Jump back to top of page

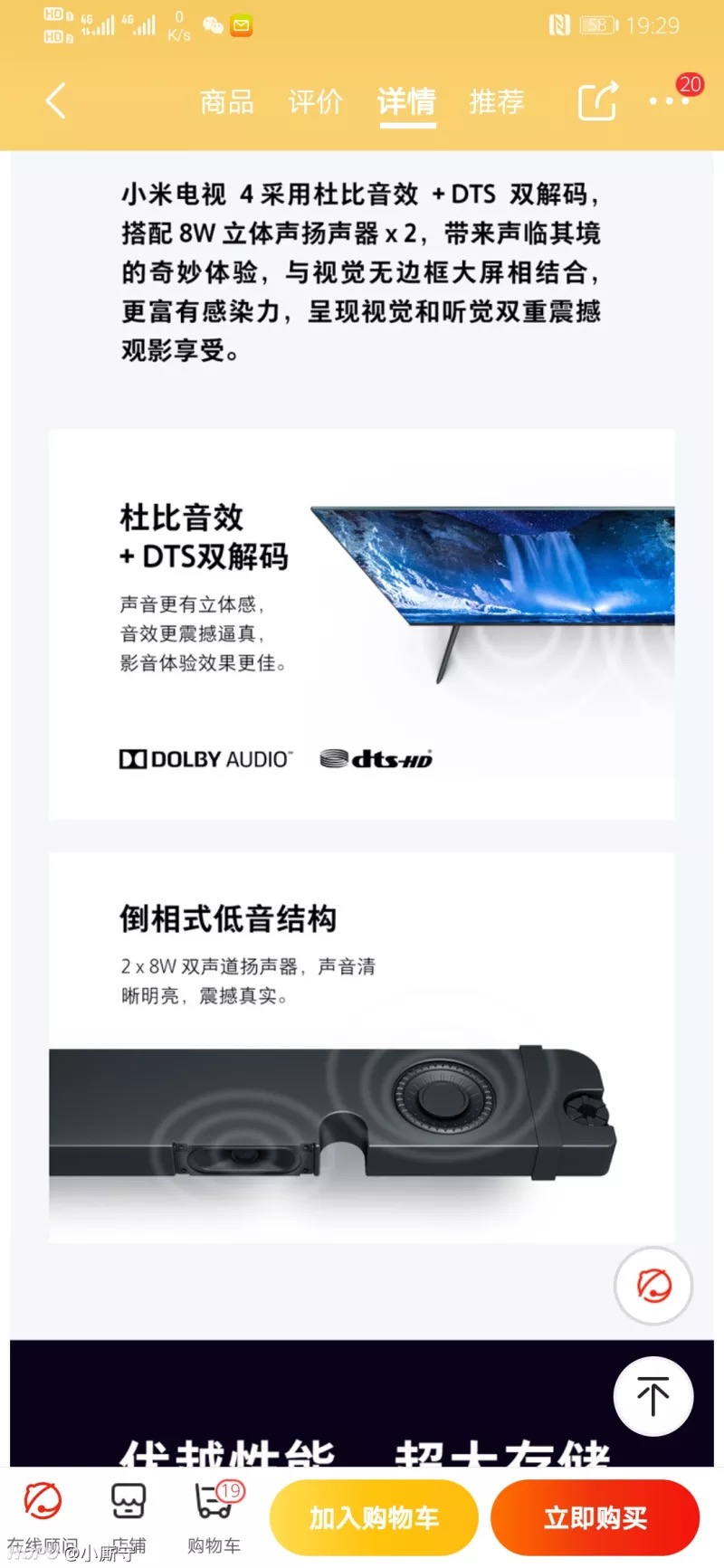coord(653,1396)
